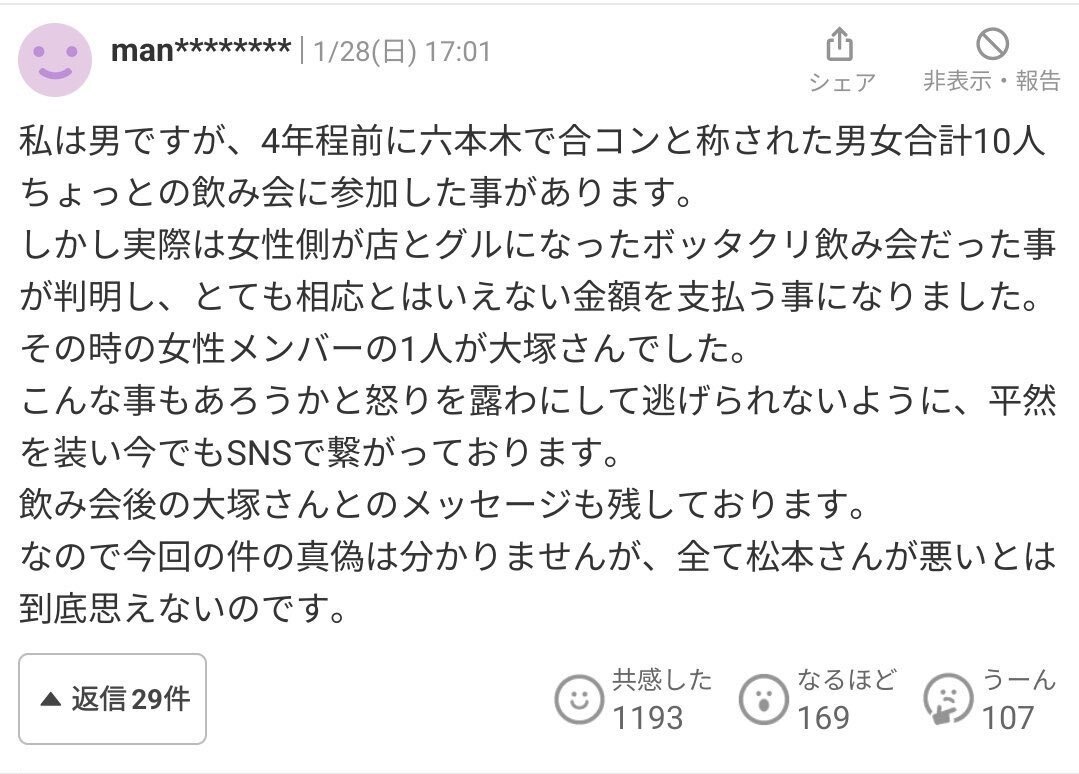This screenshot has height=774, width=1079.
Task: Open man******** user profile
Action: [200, 51]
